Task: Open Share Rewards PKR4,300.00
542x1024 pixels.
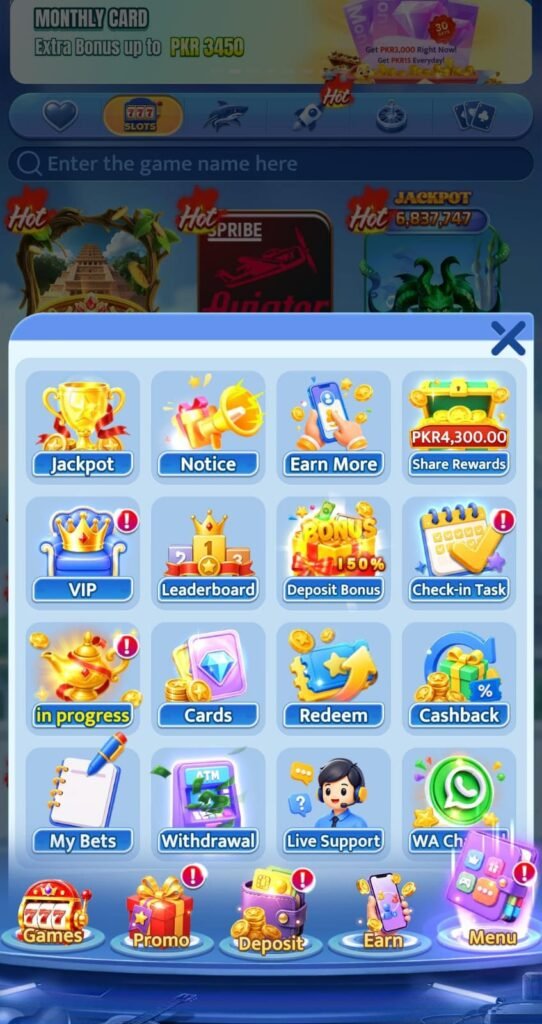Action: tap(458, 427)
